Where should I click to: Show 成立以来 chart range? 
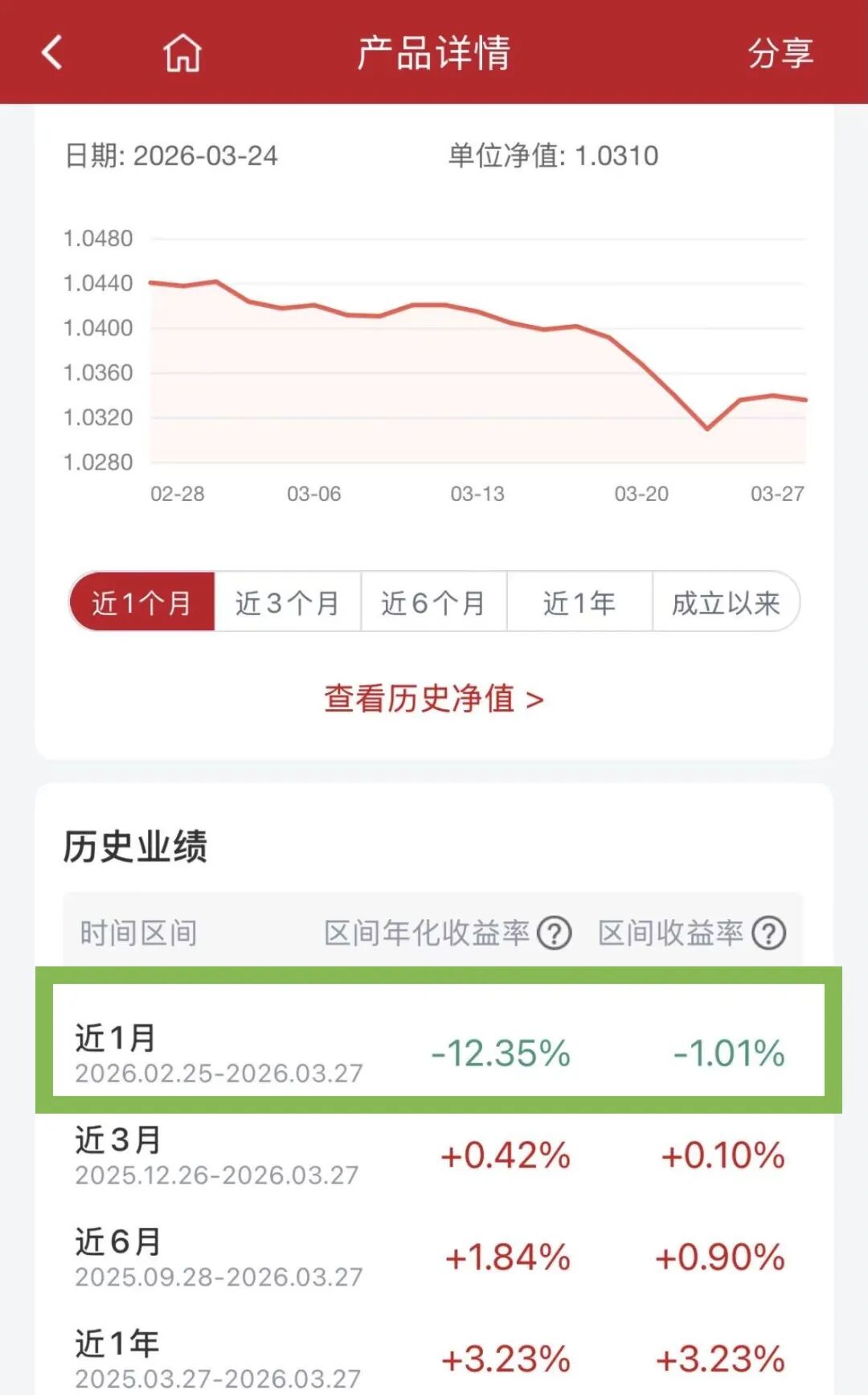[x=726, y=602]
